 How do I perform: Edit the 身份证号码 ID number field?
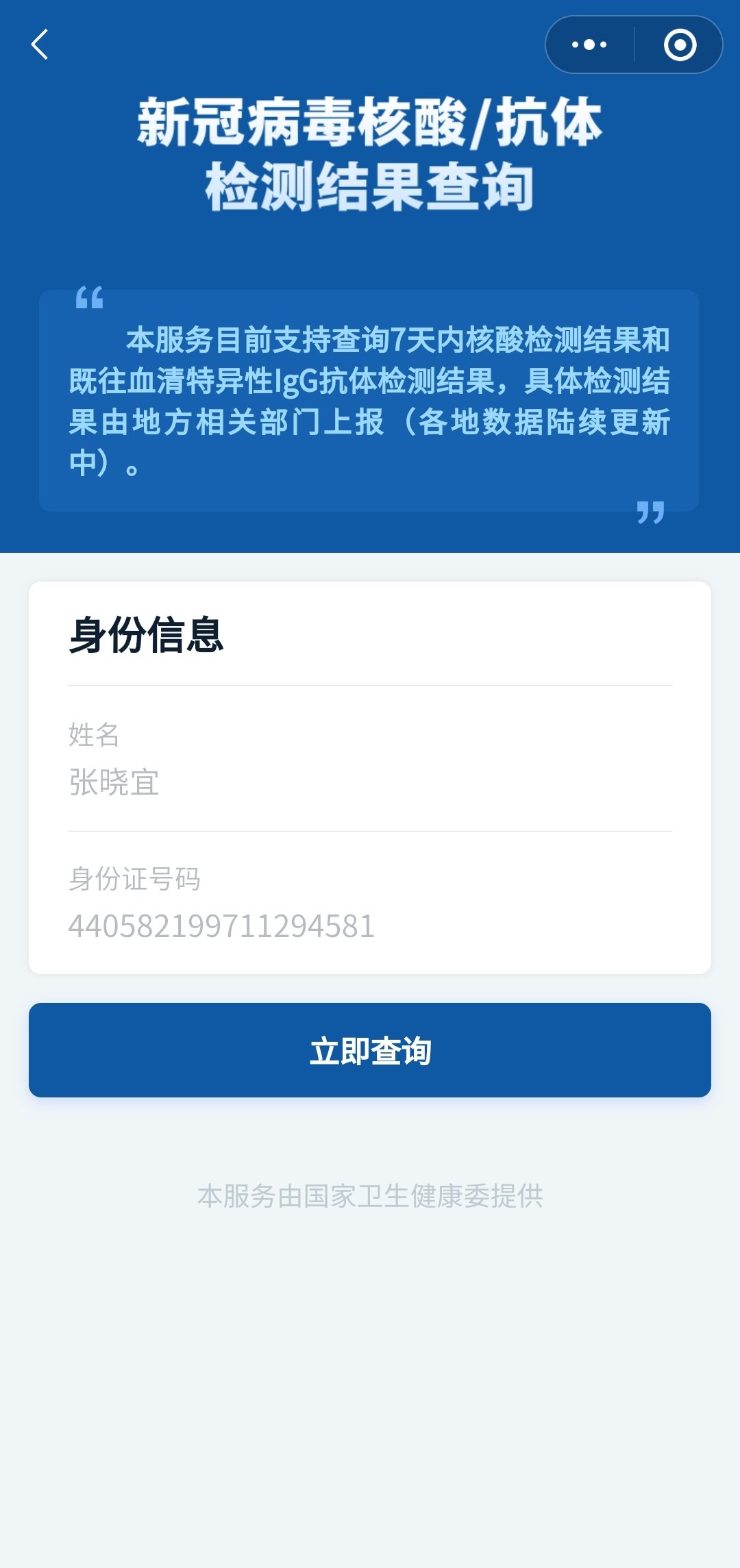(370, 926)
